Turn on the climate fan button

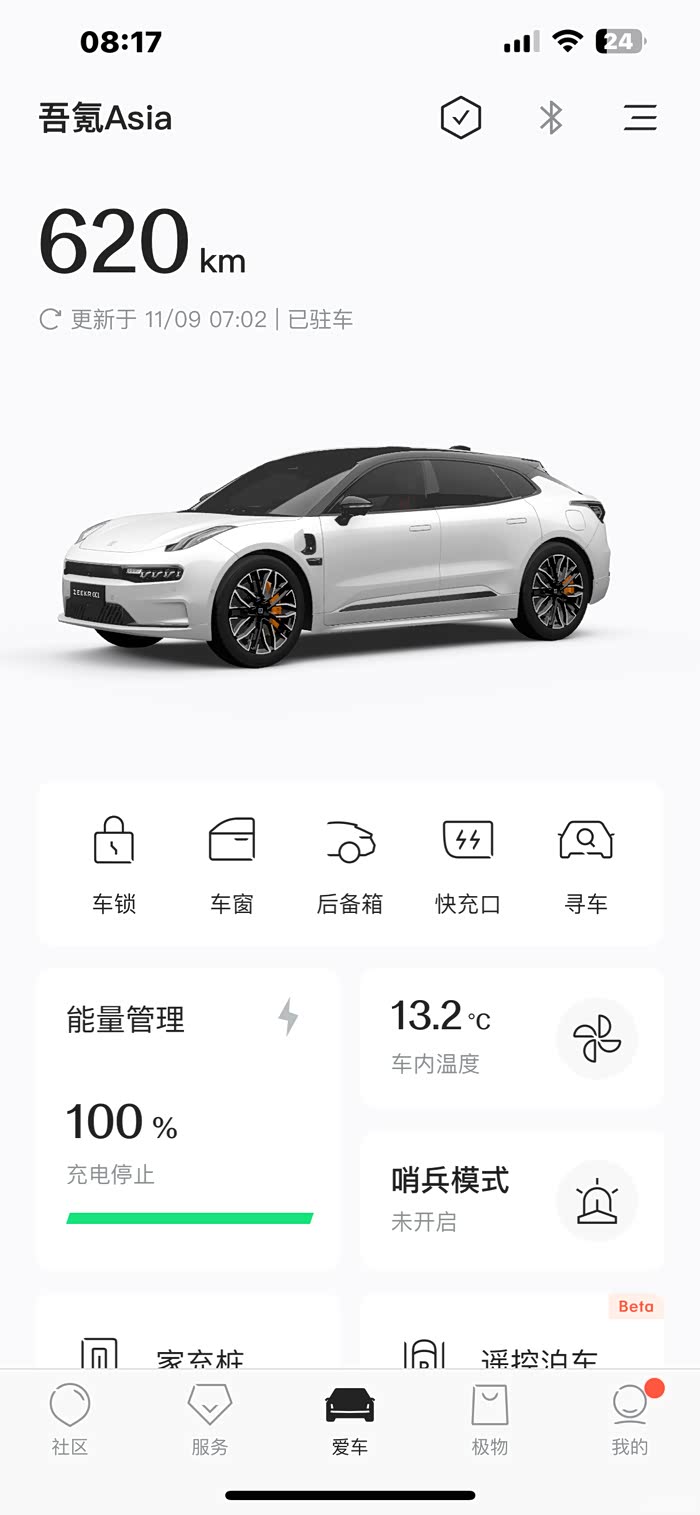597,1038
